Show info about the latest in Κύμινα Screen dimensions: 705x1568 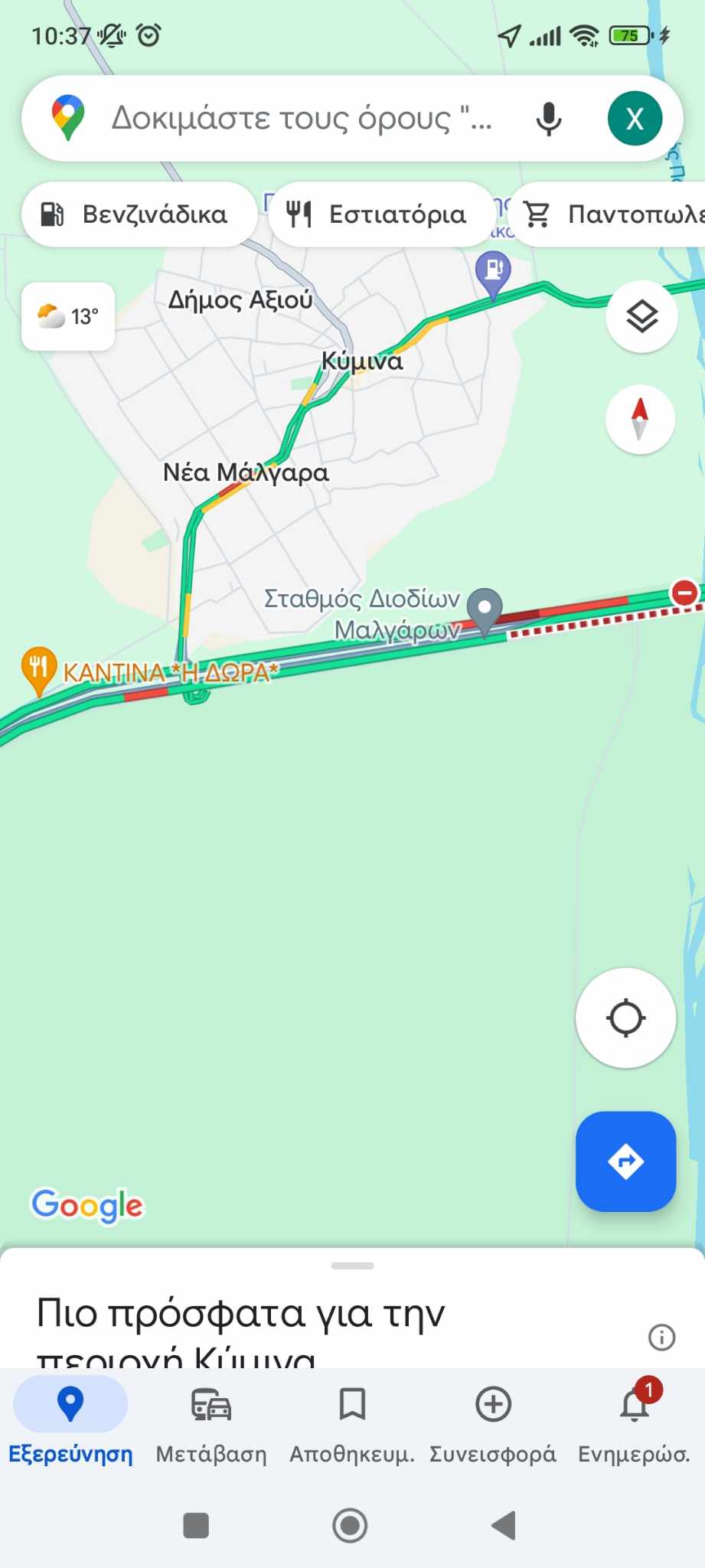[661, 1337]
